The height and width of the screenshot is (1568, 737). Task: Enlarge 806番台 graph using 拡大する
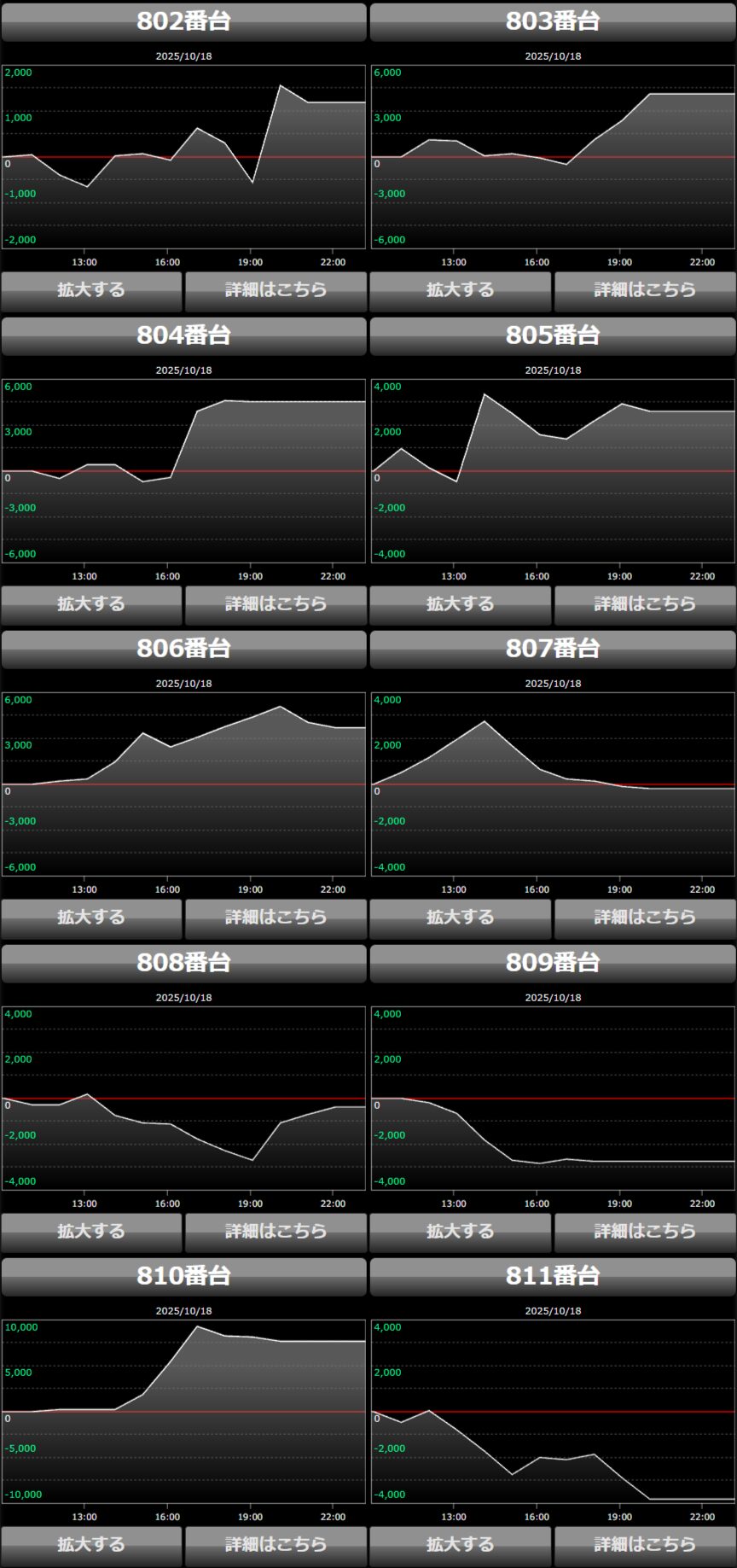(x=91, y=918)
